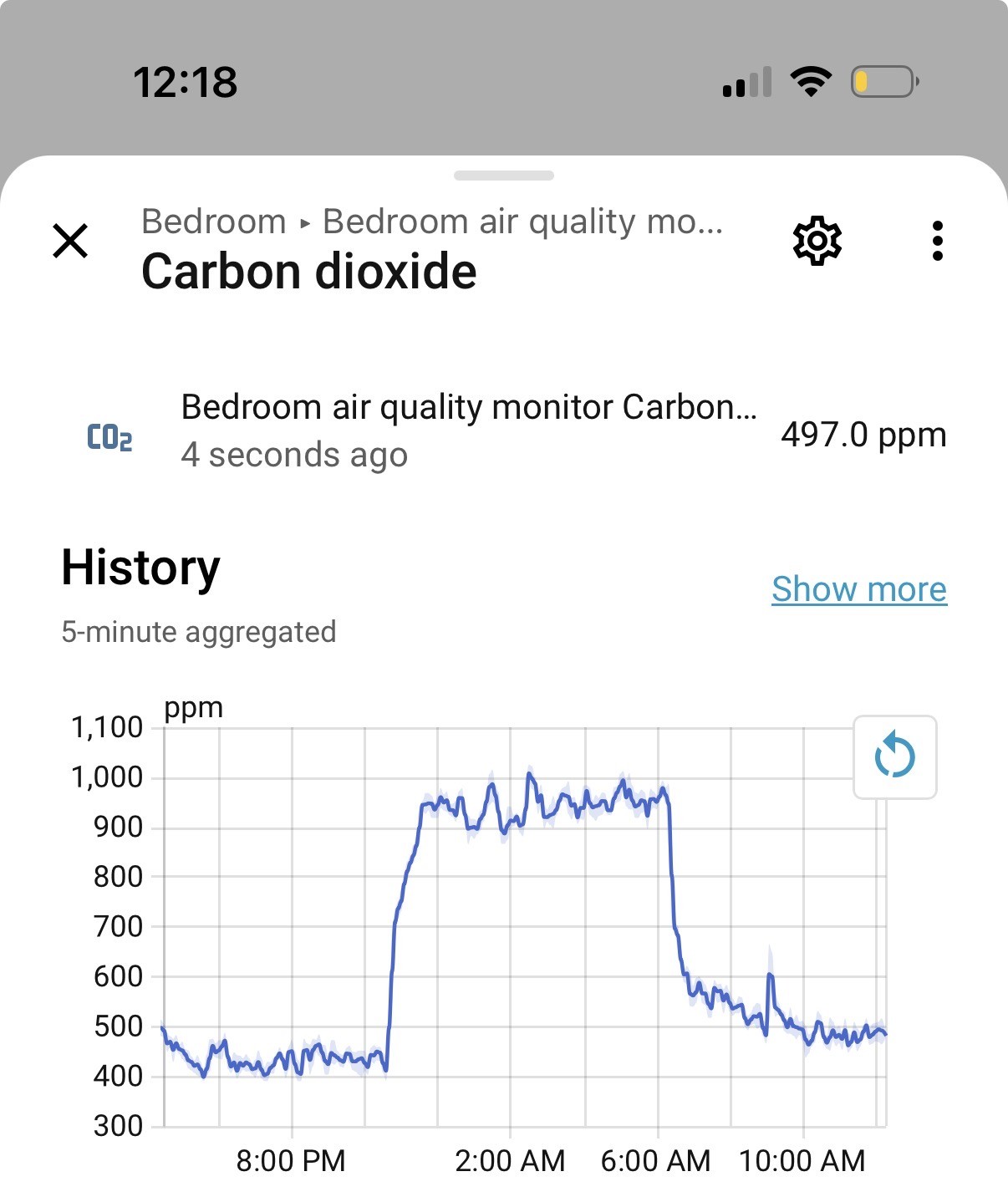Open Bedroom air quality monitor Carbon row
Viewport: 1008px width, 1197px height.
pos(468,432)
